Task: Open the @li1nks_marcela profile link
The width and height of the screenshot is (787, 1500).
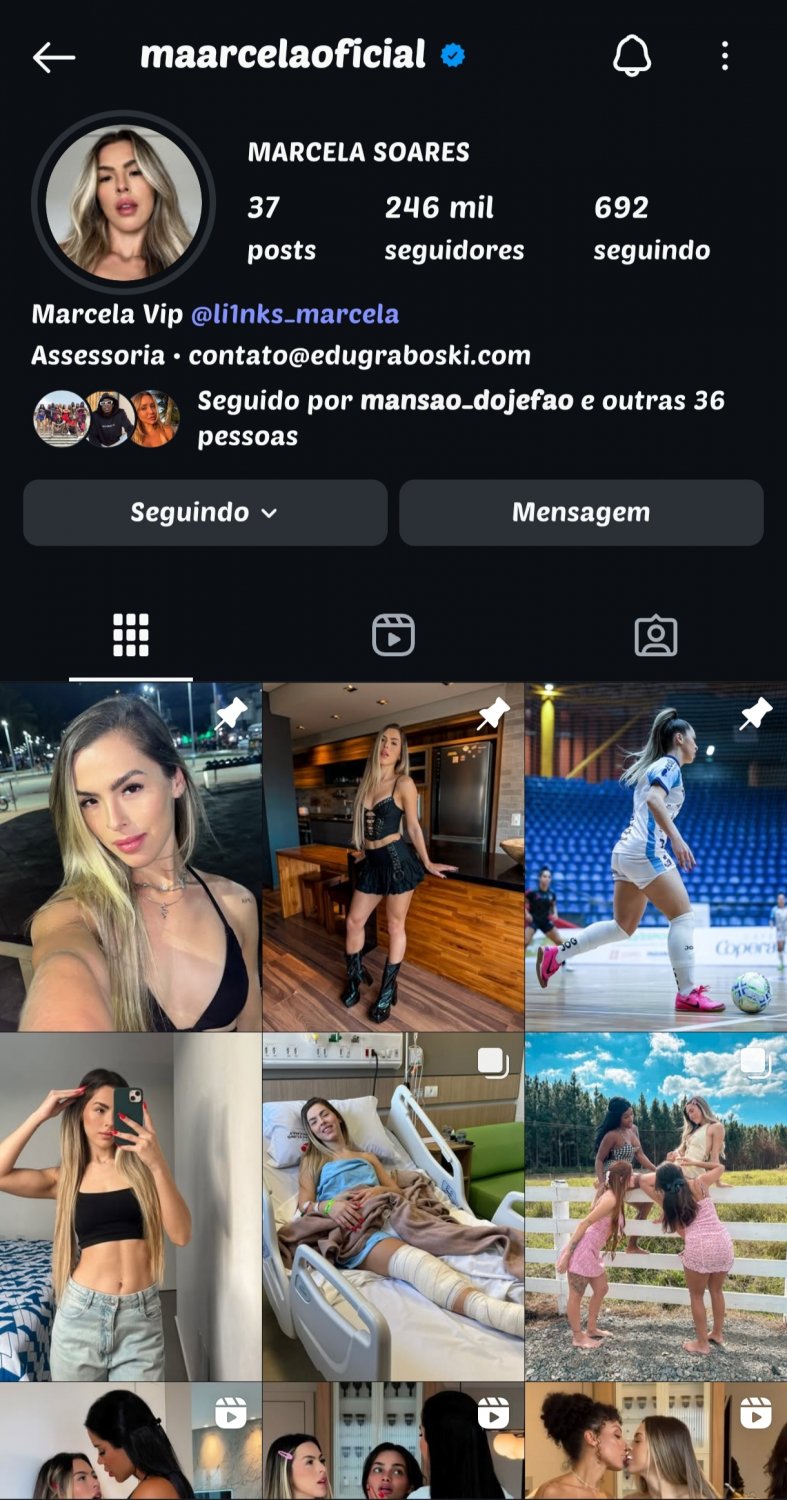Action: pos(297,315)
